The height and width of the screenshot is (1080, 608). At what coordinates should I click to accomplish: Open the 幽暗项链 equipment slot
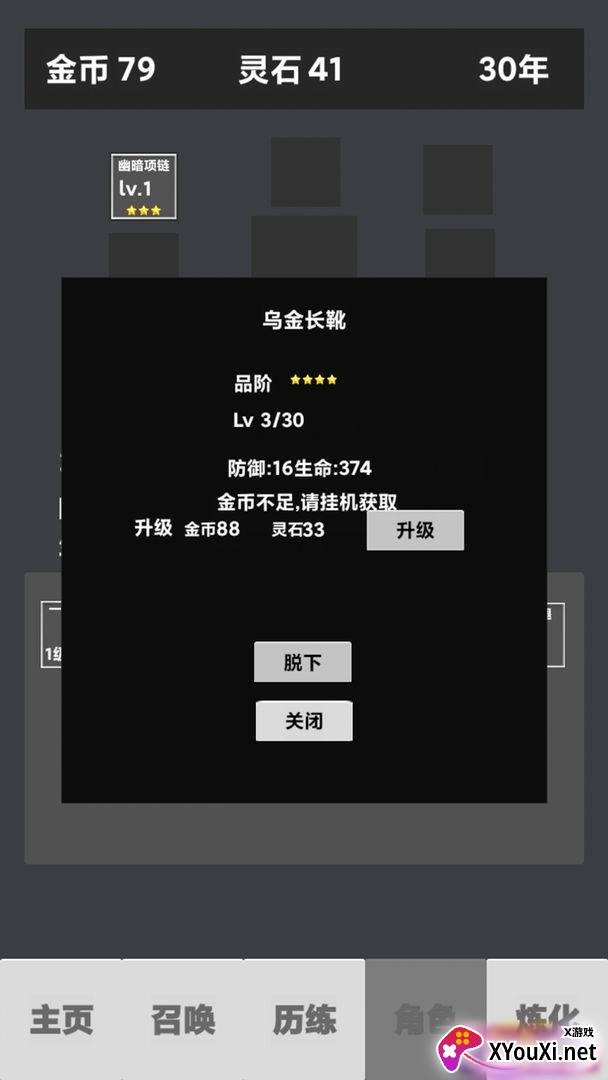[x=144, y=187]
